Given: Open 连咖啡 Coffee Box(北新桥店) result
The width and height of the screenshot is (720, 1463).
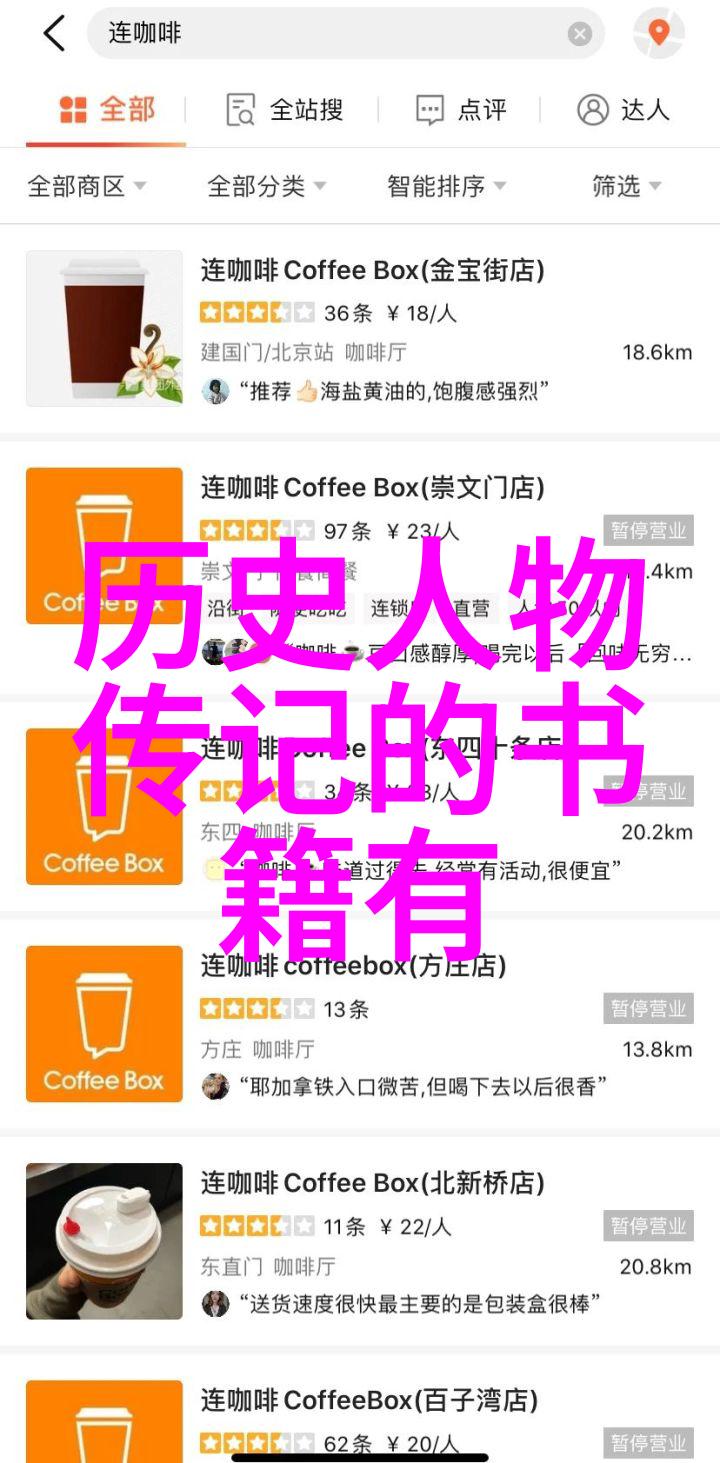Looking at the screenshot, I should click(x=372, y=1183).
